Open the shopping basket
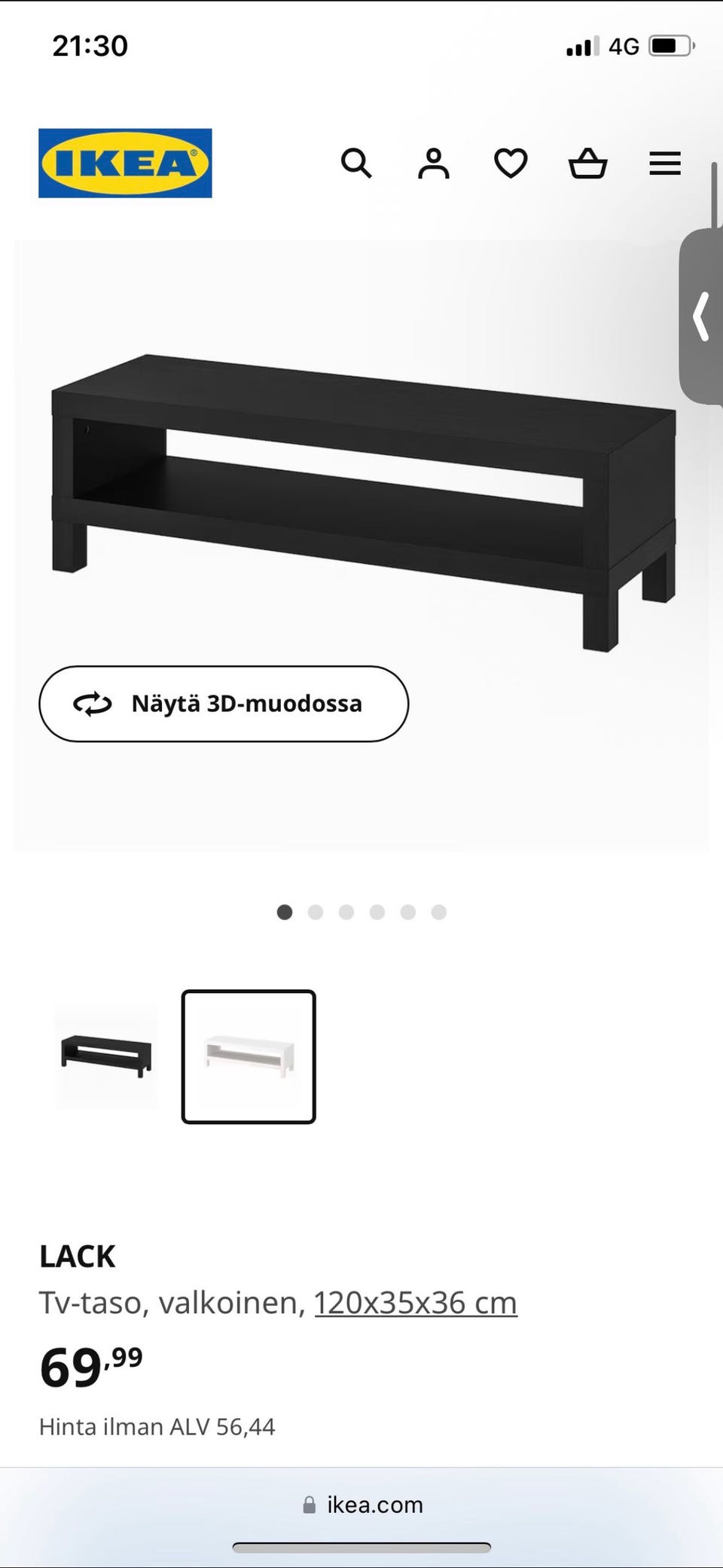Image resolution: width=723 pixels, height=1568 pixels. click(x=588, y=163)
